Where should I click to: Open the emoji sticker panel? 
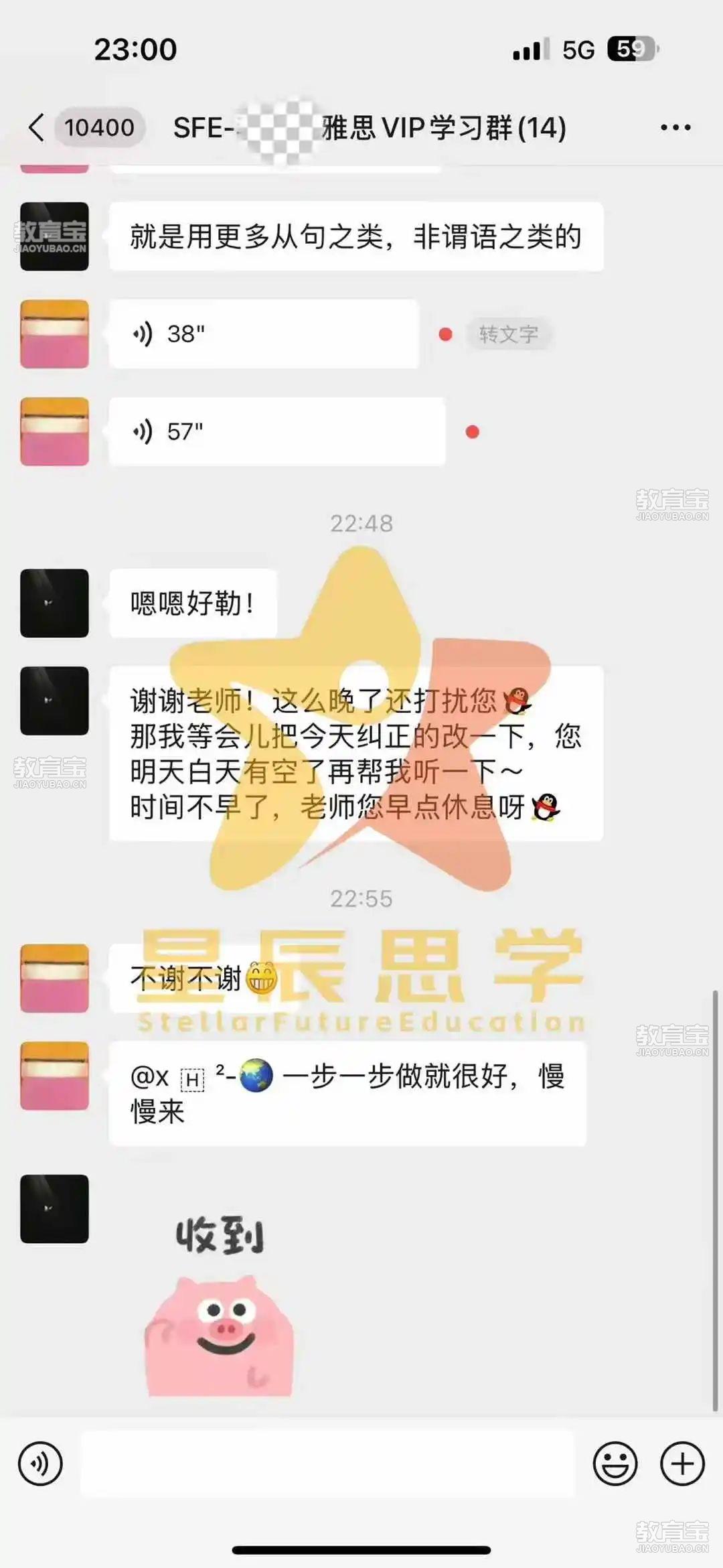pyautogui.click(x=615, y=1464)
